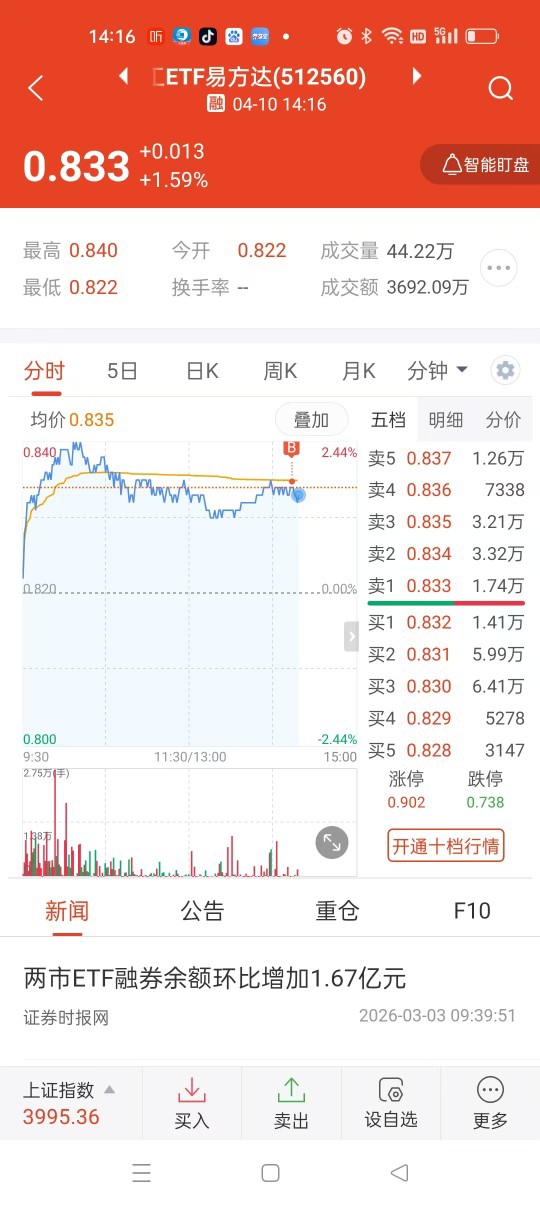Select the 月K chart tab

coord(359,371)
